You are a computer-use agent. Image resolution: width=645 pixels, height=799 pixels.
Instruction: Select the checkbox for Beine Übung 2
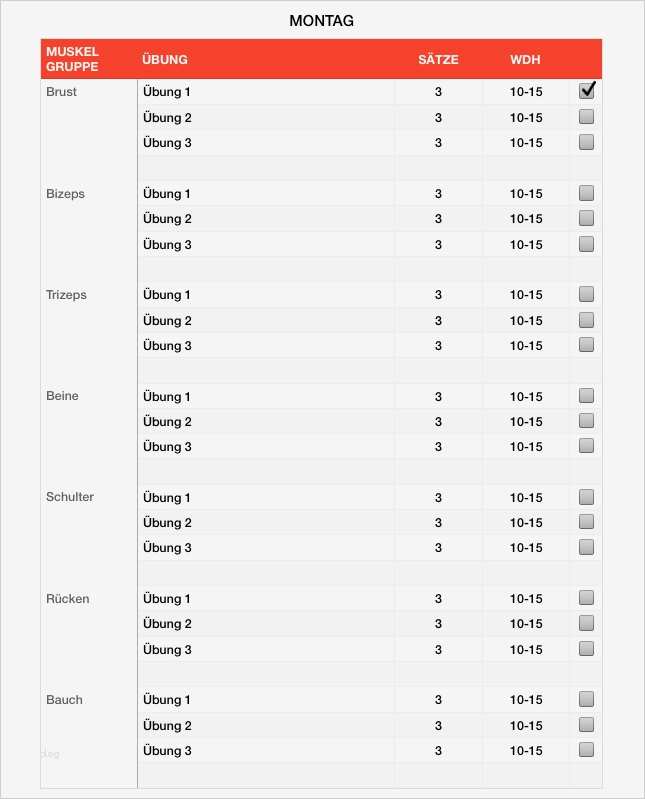pyautogui.click(x=586, y=421)
